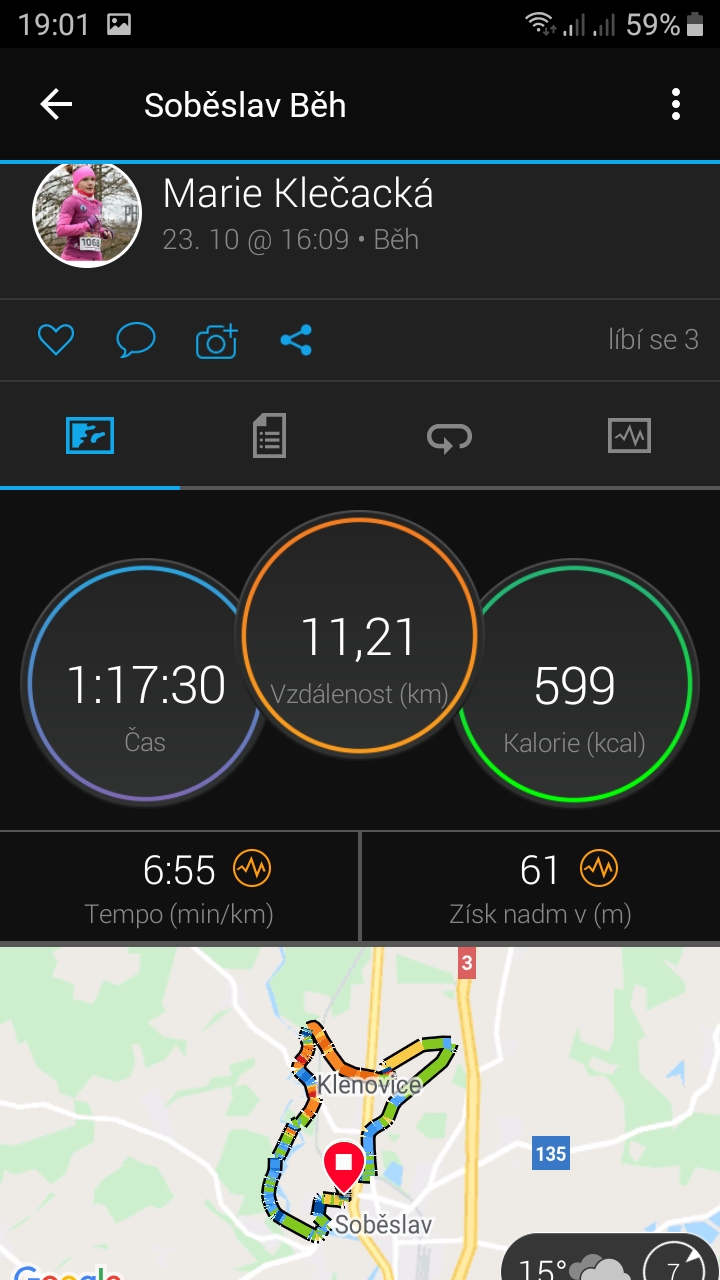Go back using the arrow
Screen dimensions: 720x1280
pos(56,104)
